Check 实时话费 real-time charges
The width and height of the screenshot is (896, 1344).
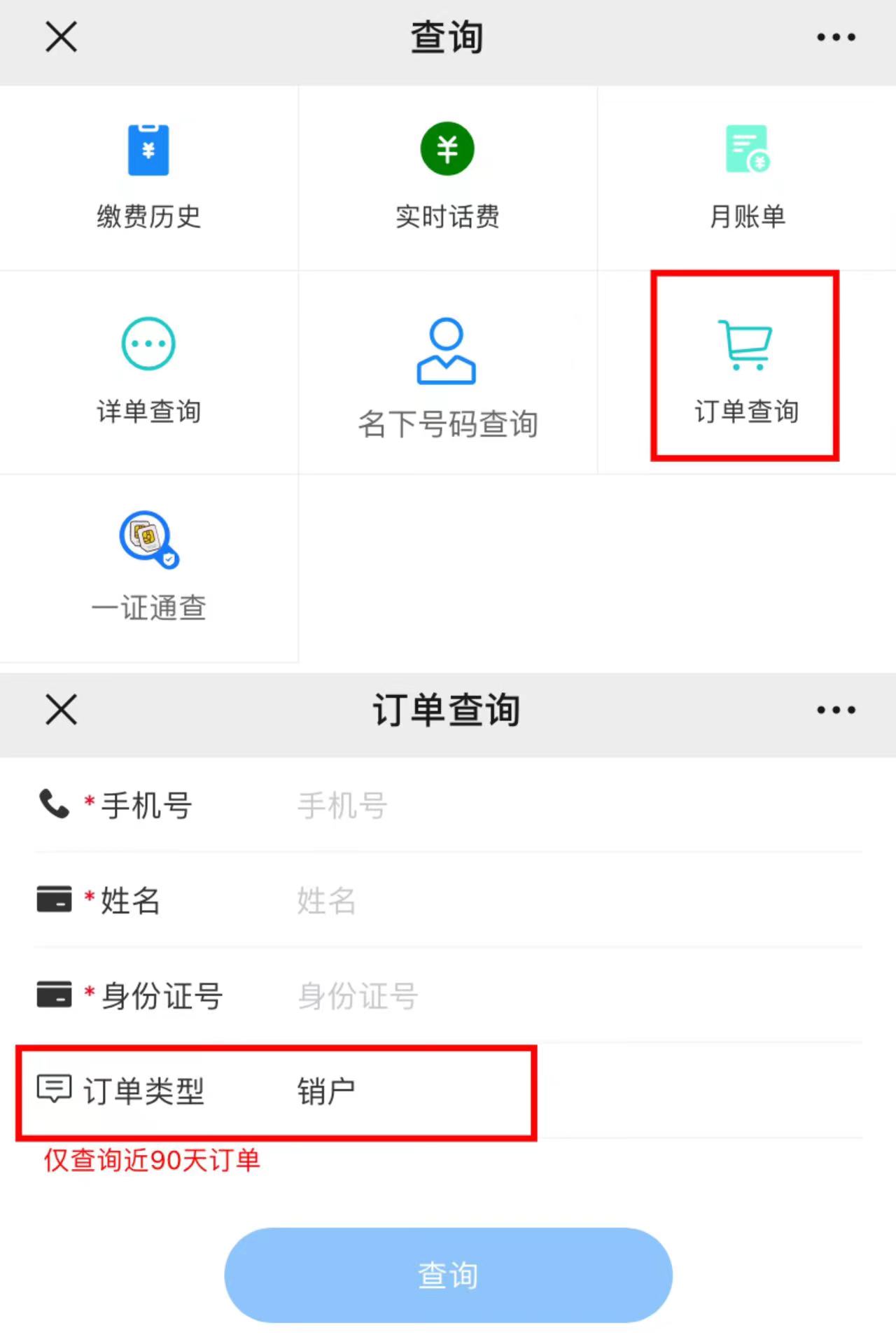[447, 178]
